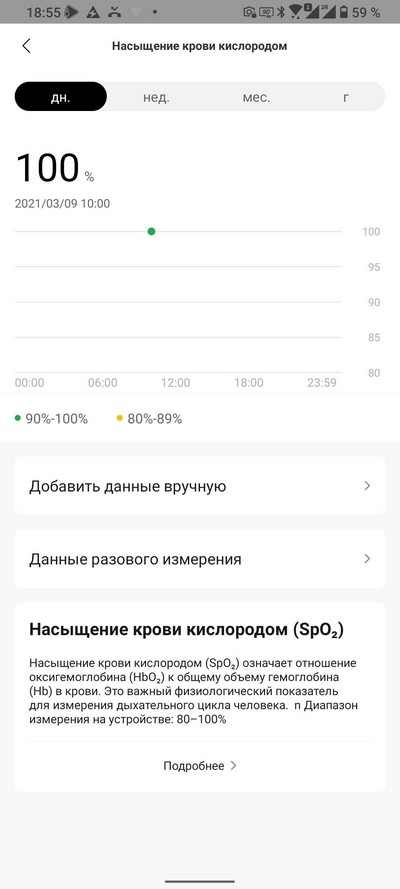Open Добавить данные вручную
The width and height of the screenshot is (400, 889).
click(x=200, y=486)
